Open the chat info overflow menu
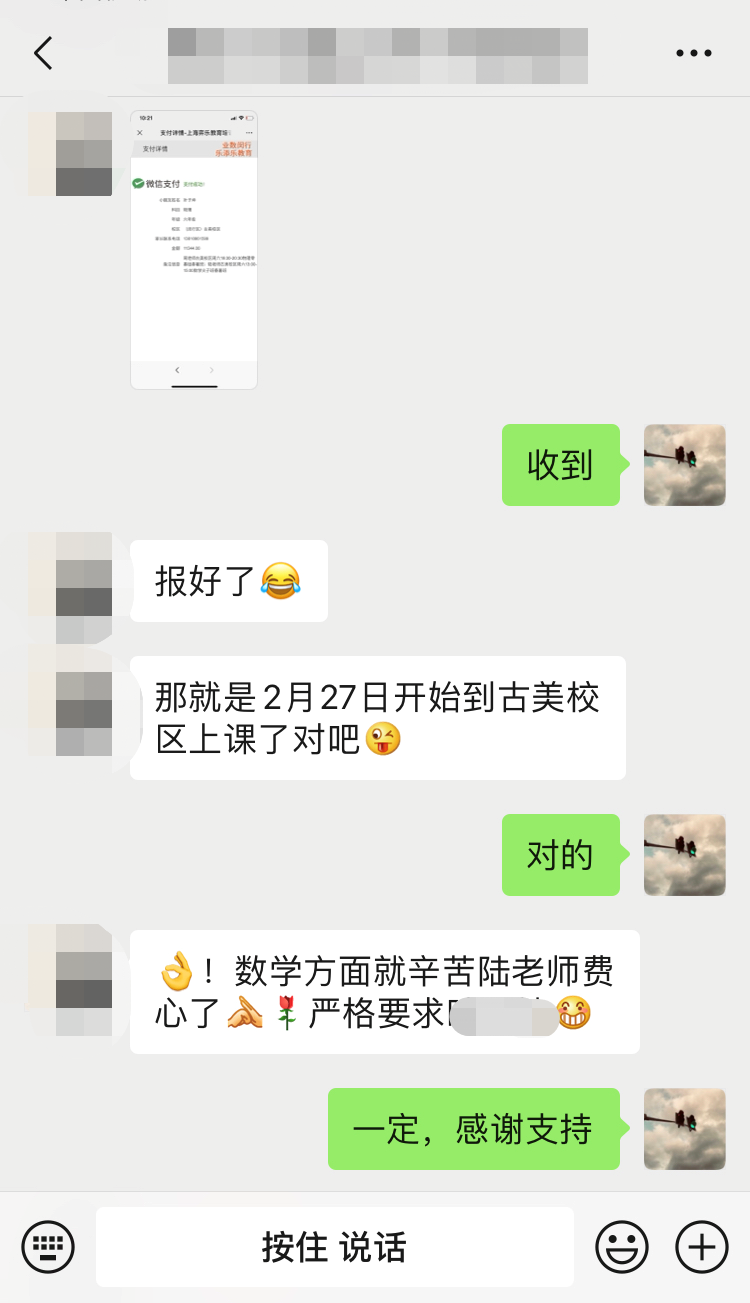 pyautogui.click(x=693, y=53)
